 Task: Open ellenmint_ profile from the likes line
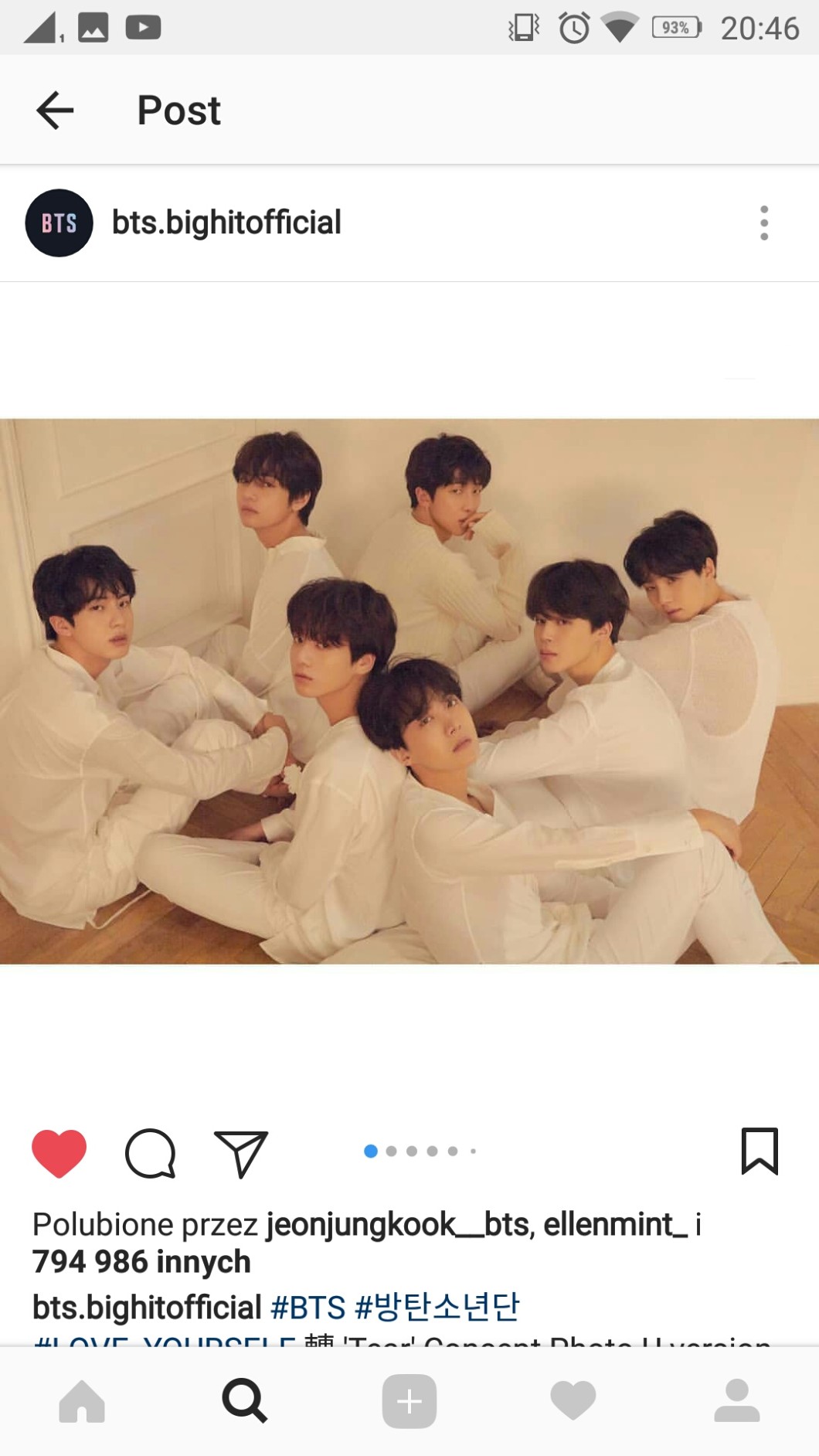(x=615, y=1225)
